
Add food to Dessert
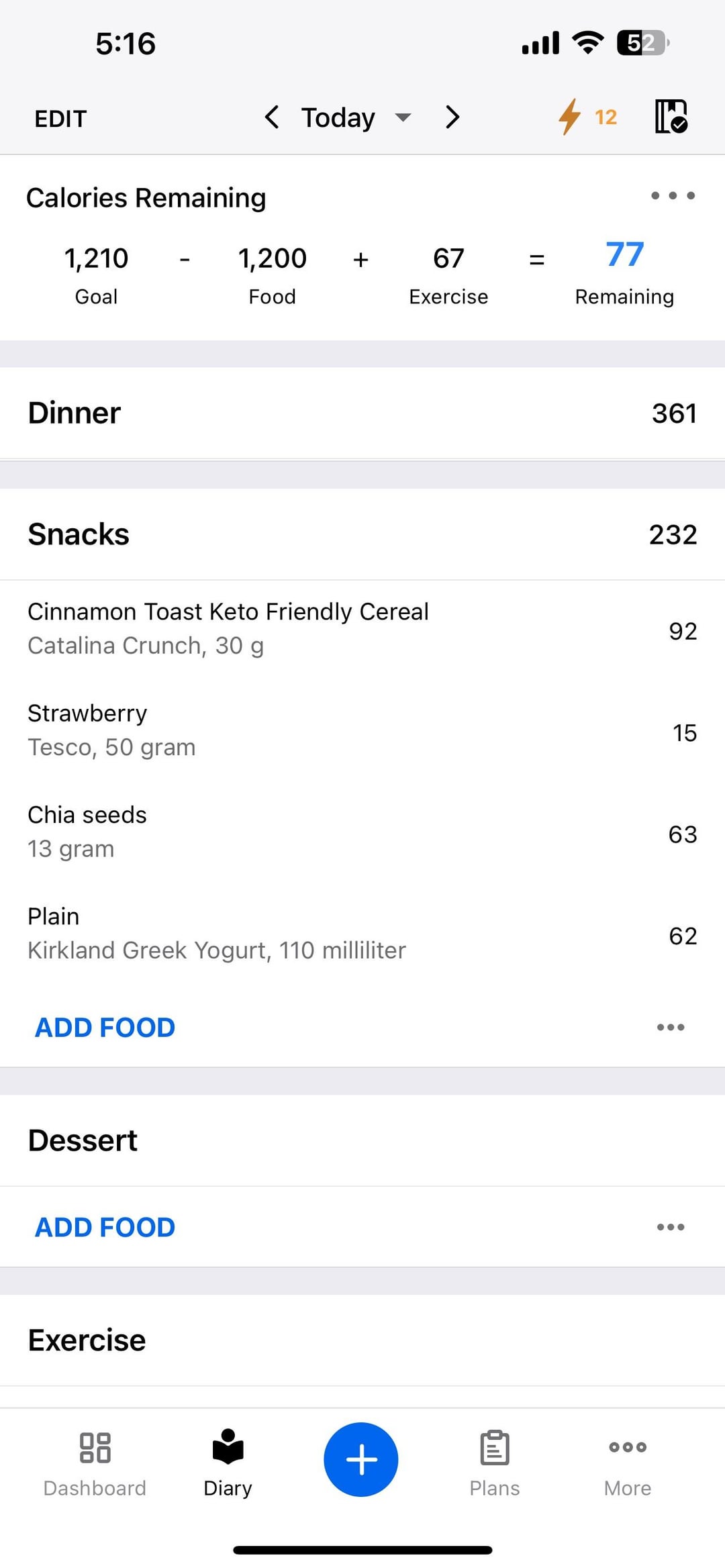[105, 1228]
